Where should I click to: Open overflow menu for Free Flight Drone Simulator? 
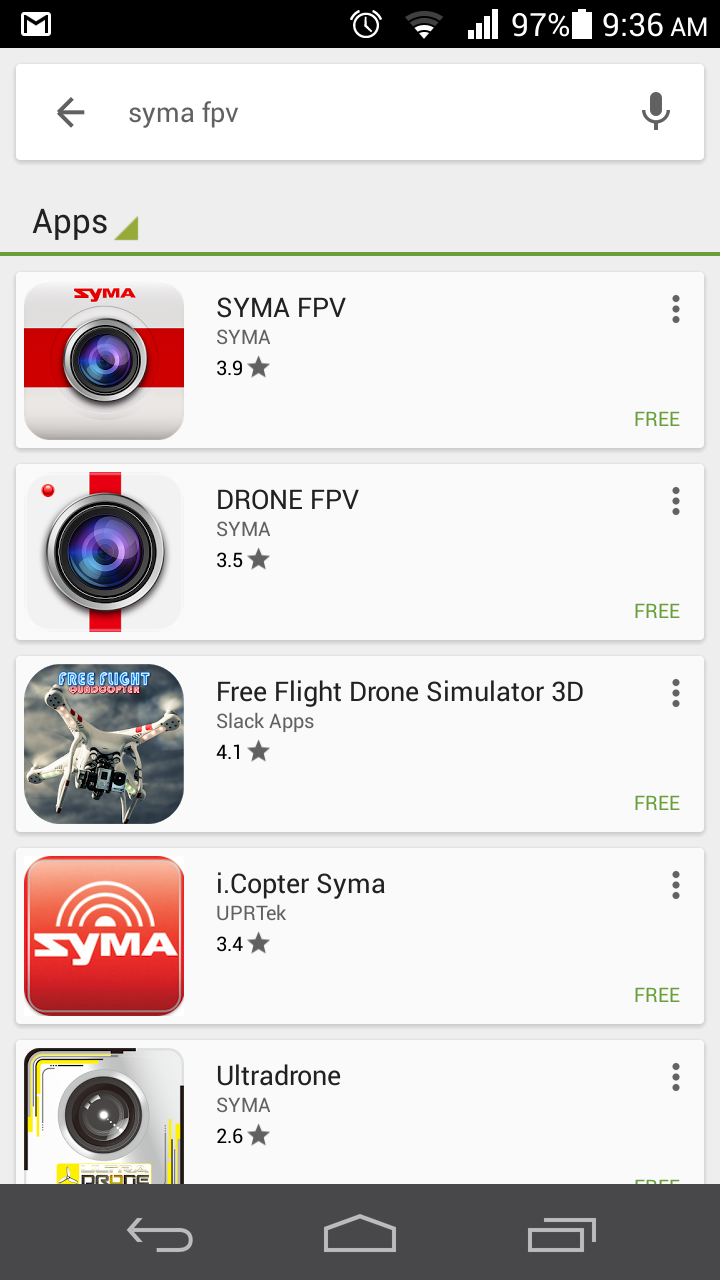[676, 693]
